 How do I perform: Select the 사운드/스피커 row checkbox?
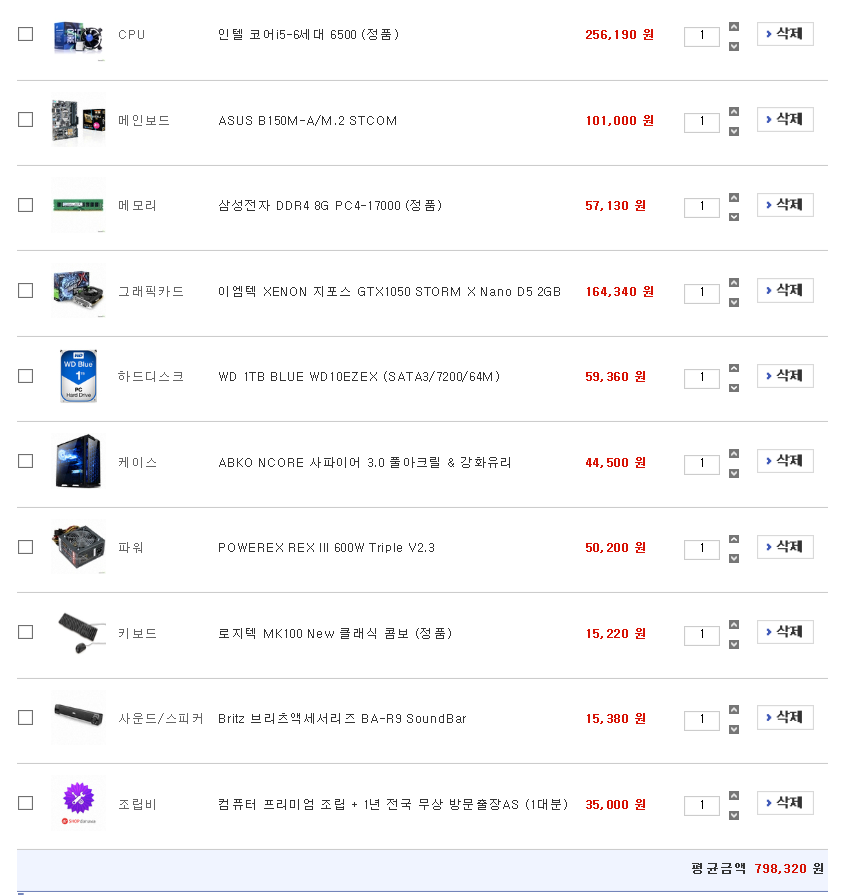26,717
